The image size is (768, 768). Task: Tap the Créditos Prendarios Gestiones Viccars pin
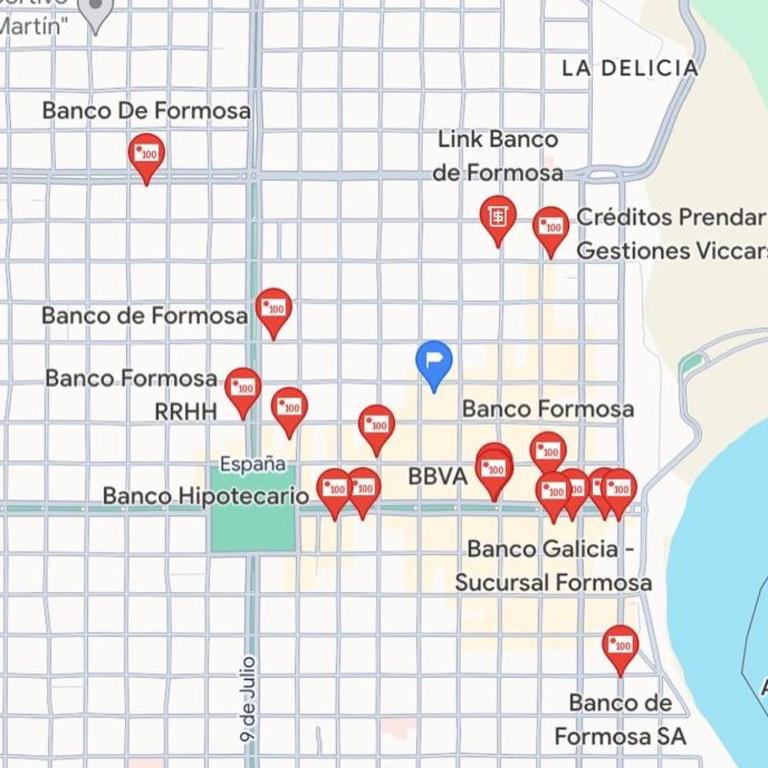(x=550, y=227)
